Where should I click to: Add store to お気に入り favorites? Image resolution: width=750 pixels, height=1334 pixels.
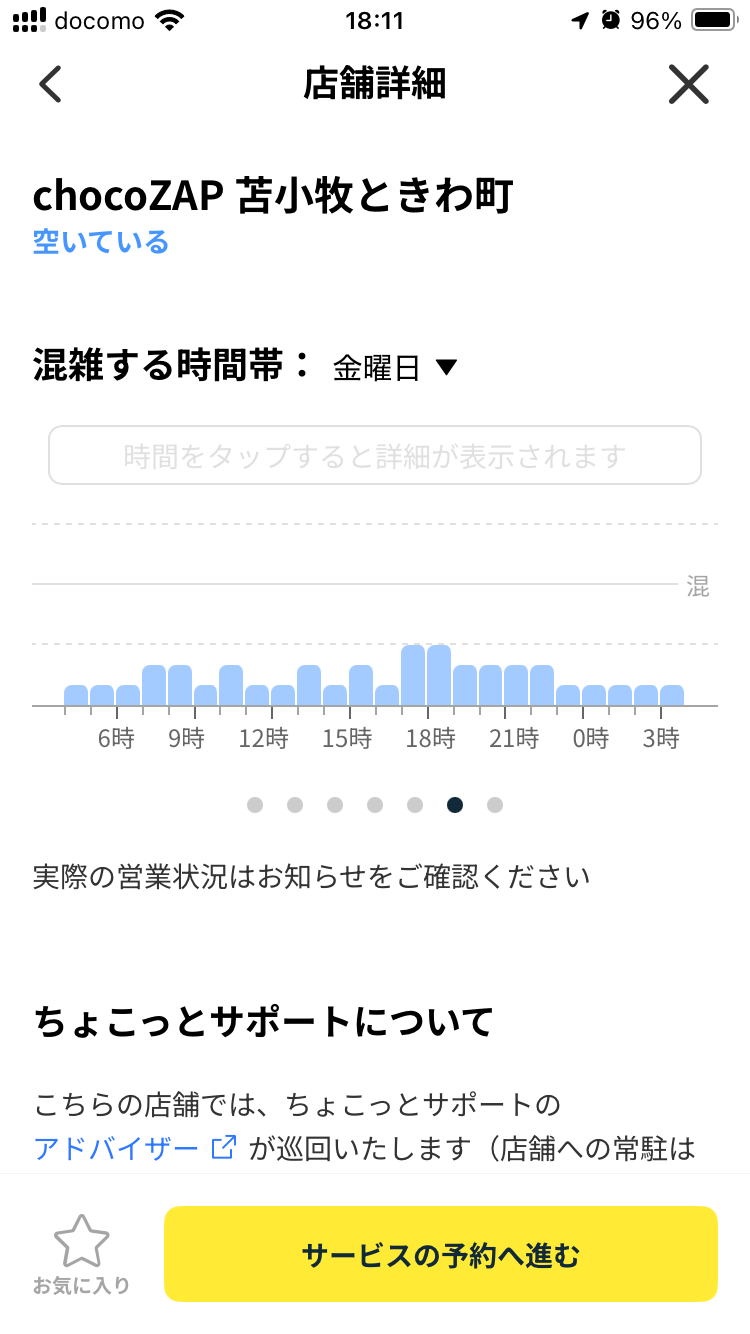81,1255
